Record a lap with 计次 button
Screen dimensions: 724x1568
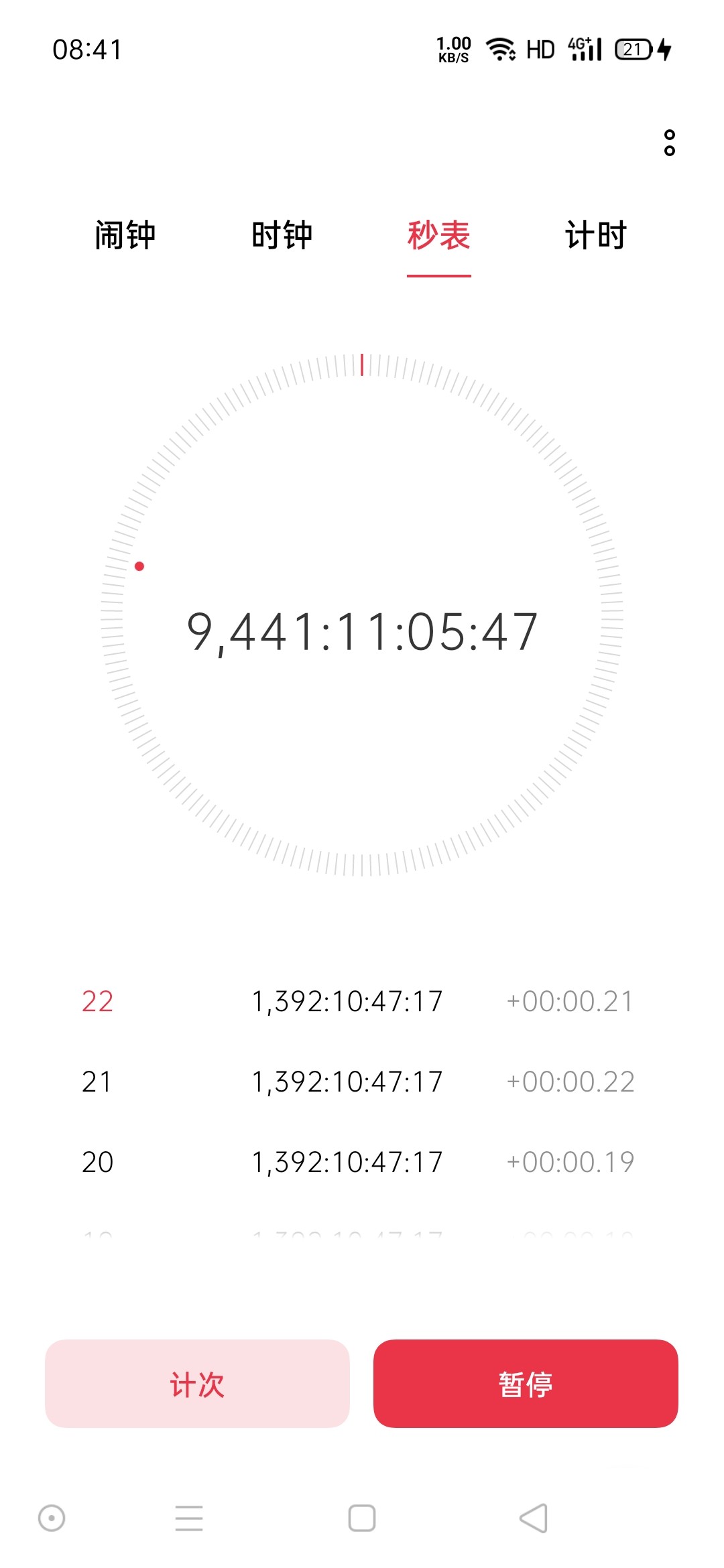(197, 1384)
